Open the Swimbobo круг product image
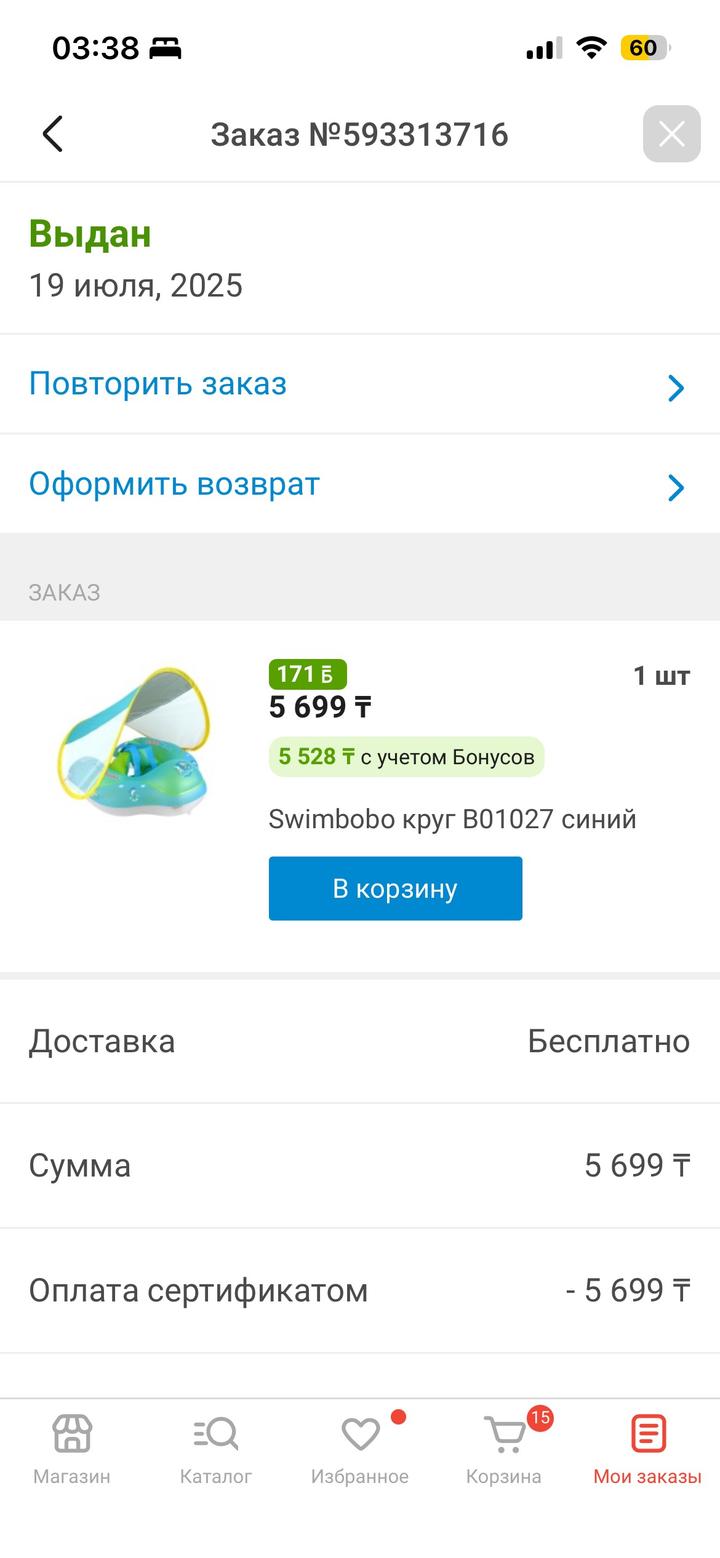720x1558 pixels. coord(135,738)
